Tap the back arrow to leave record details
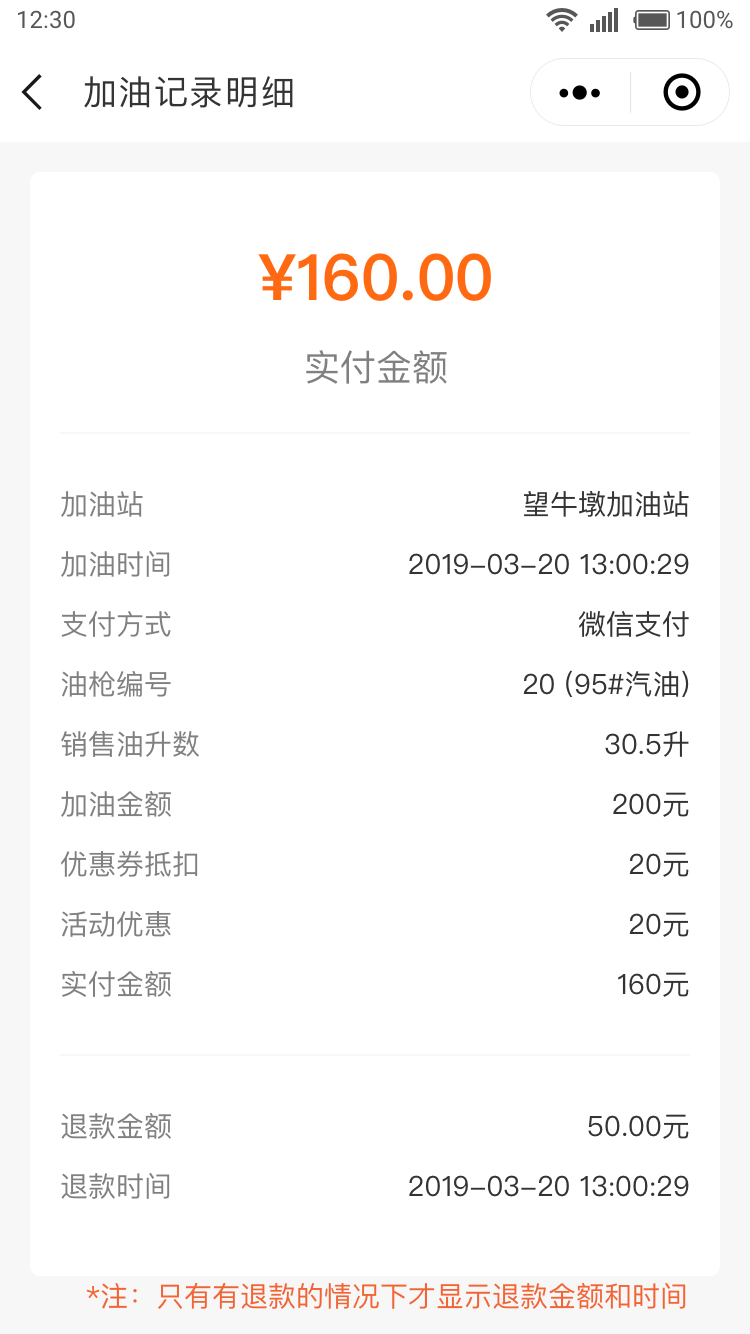The height and width of the screenshot is (1334, 750). click(x=33, y=92)
